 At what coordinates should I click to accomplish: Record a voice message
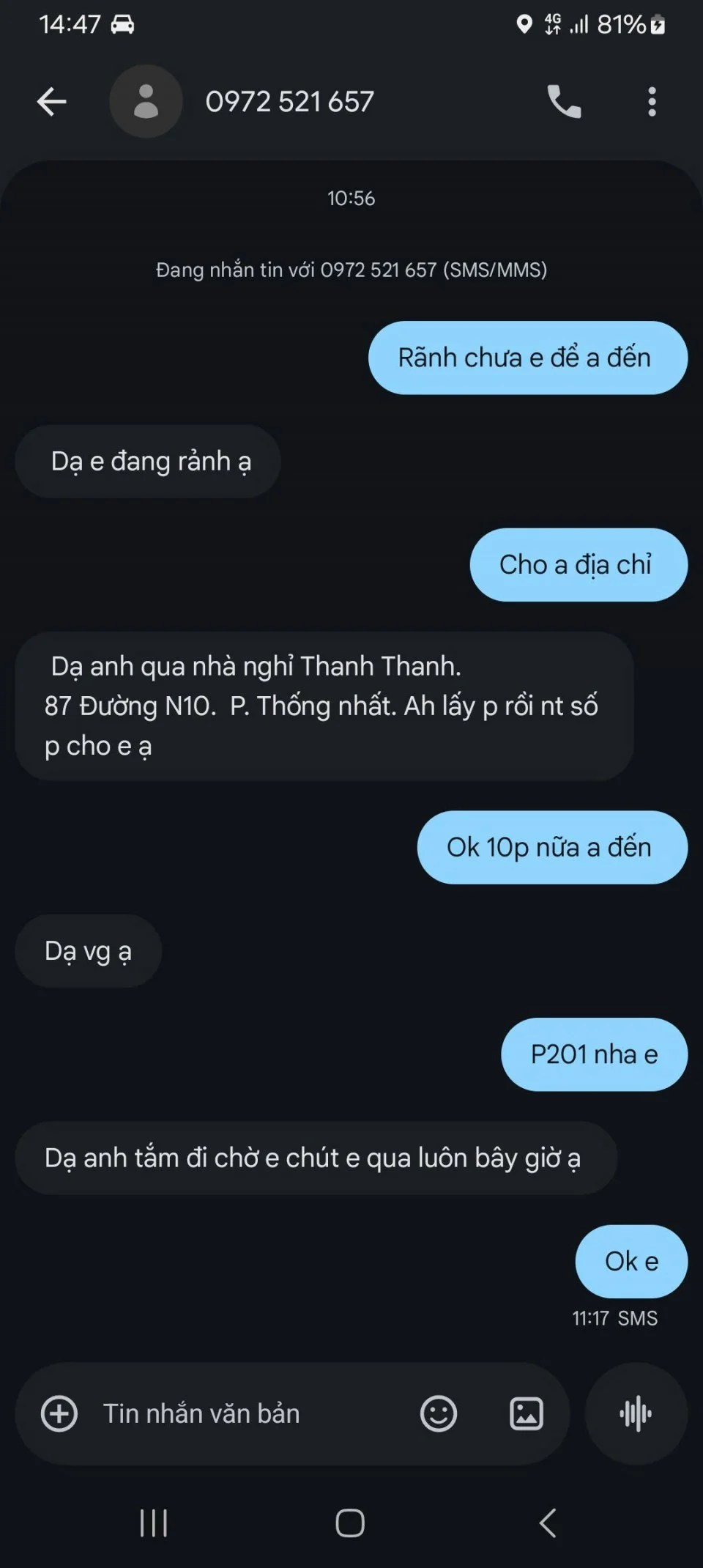pyautogui.click(x=636, y=1413)
